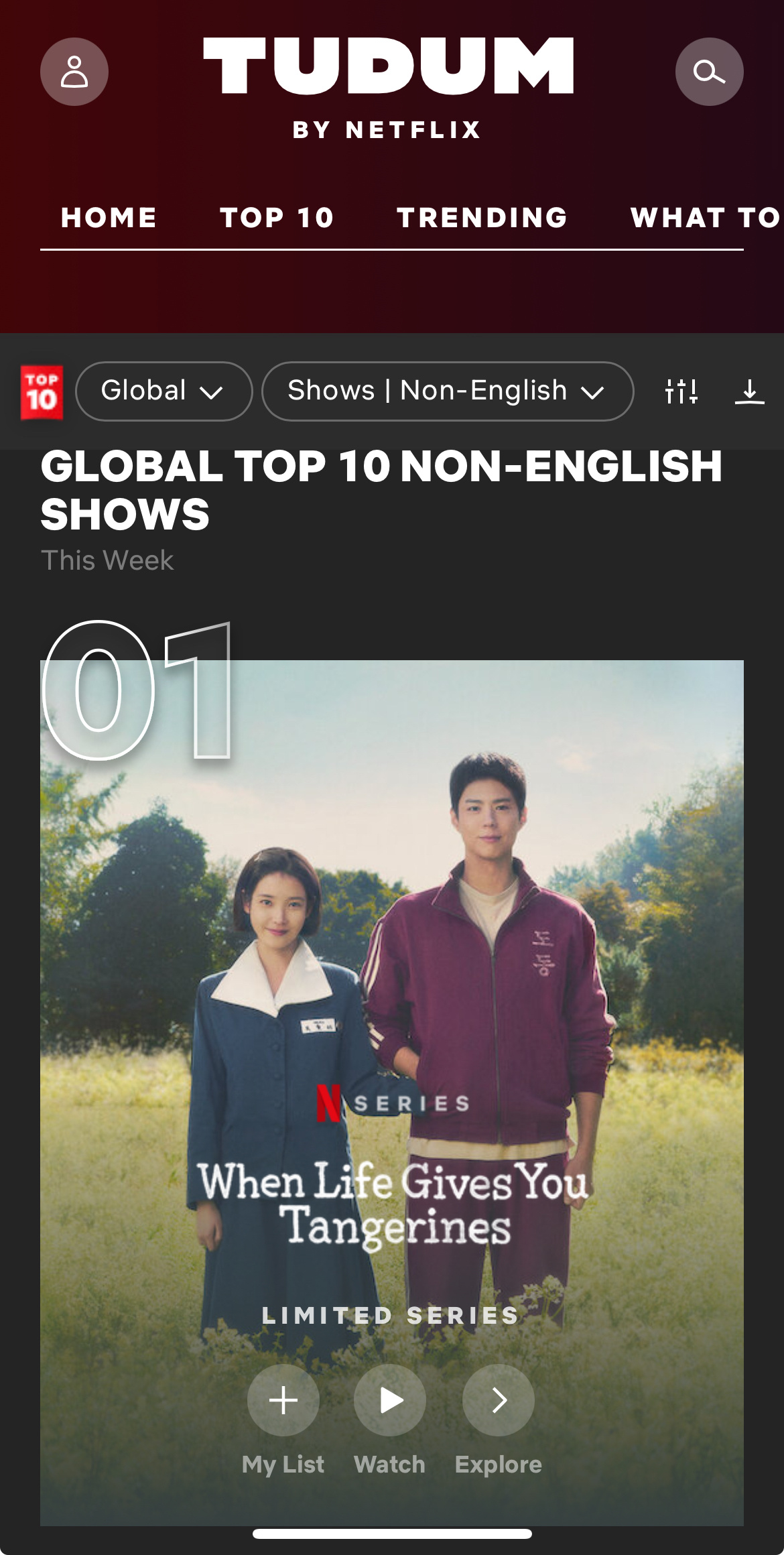Expand the Global region dropdown
This screenshot has width=784, height=1555.
164,391
